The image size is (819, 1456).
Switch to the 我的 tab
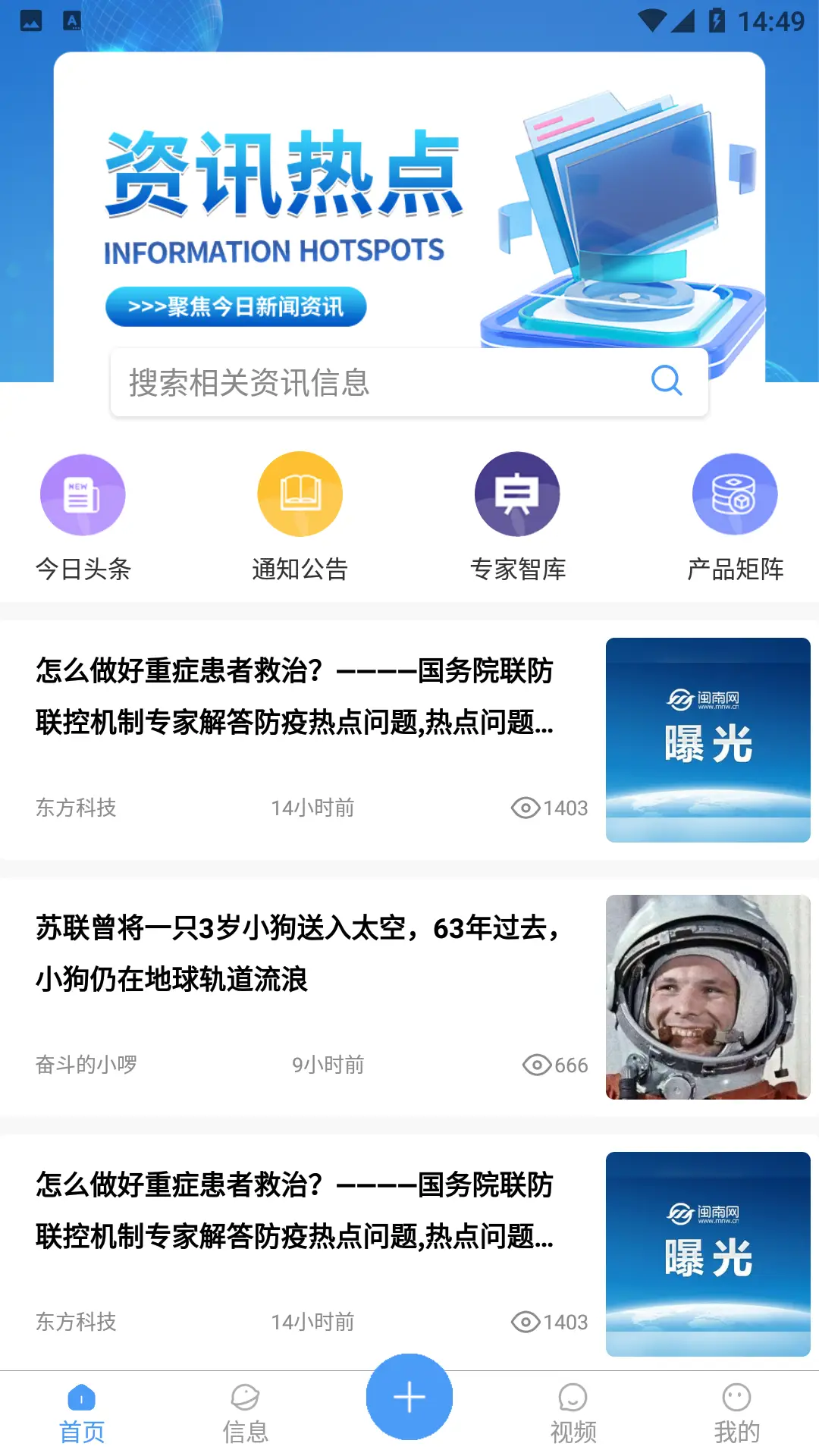point(736,1414)
